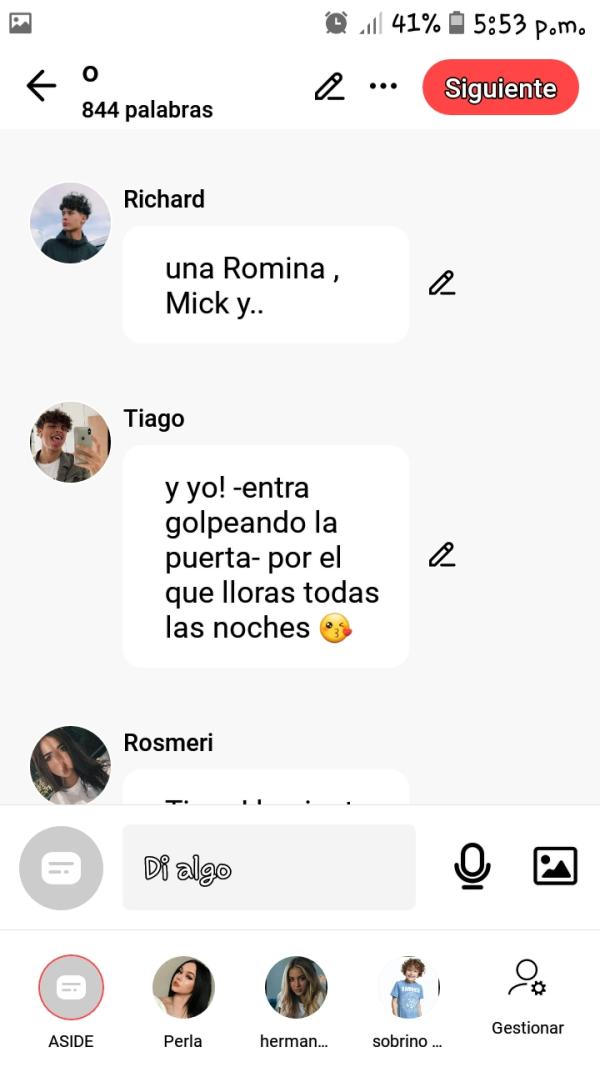
Task: Tap the gray speech bubble beside the input
Action: pyautogui.click(x=61, y=867)
